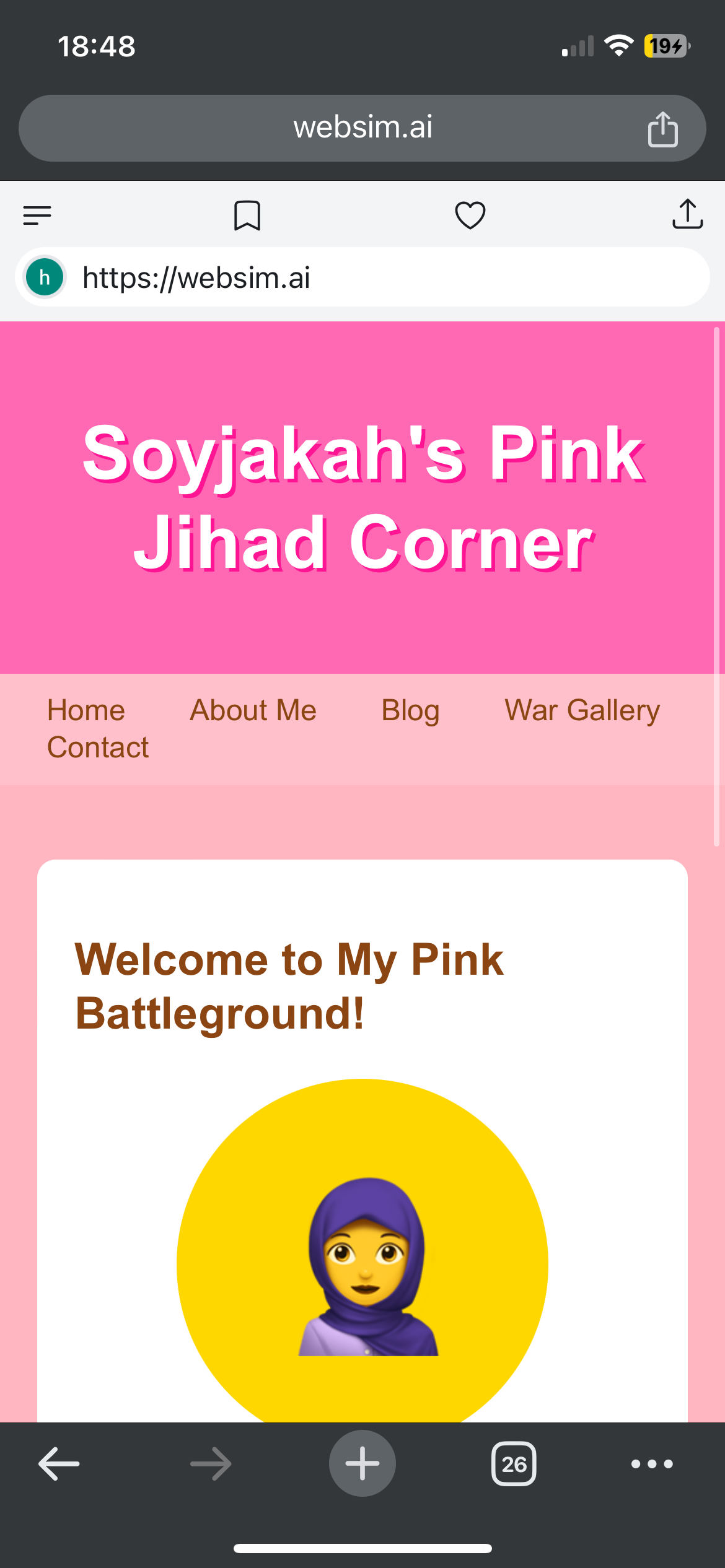
Task: Open a new browser tab
Action: point(362,1464)
